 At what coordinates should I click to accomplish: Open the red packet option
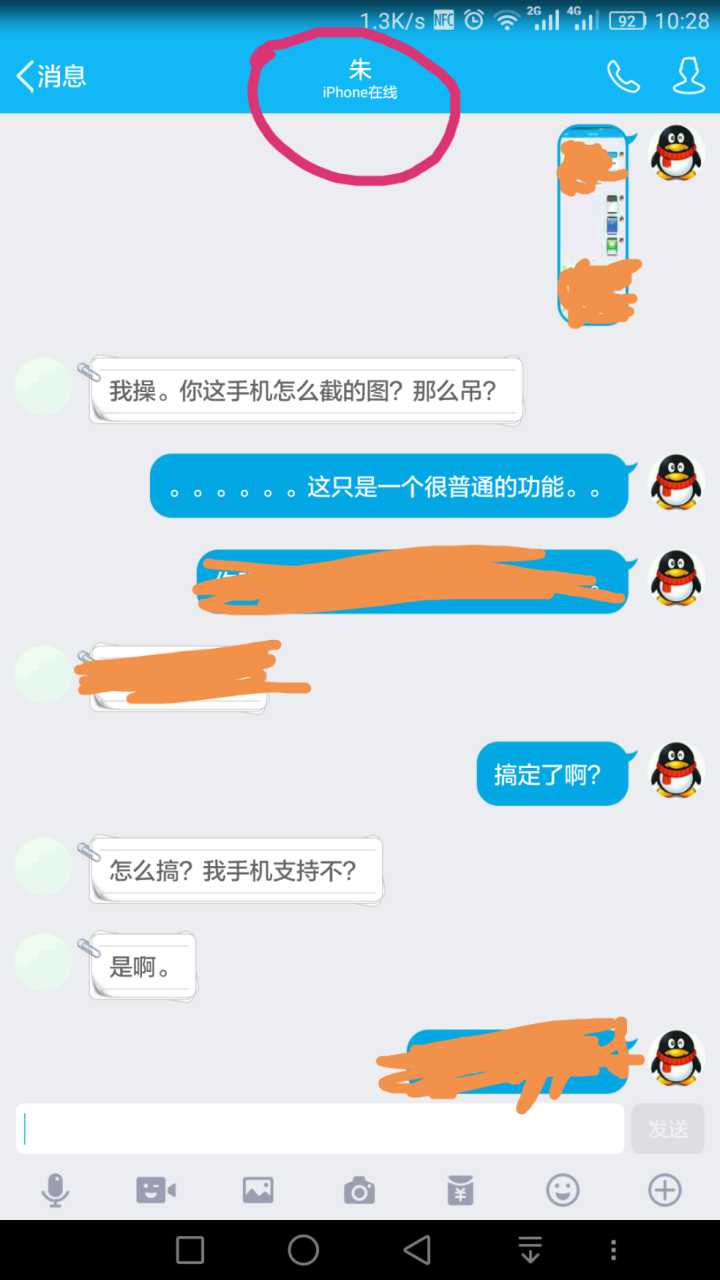point(461,1190)
